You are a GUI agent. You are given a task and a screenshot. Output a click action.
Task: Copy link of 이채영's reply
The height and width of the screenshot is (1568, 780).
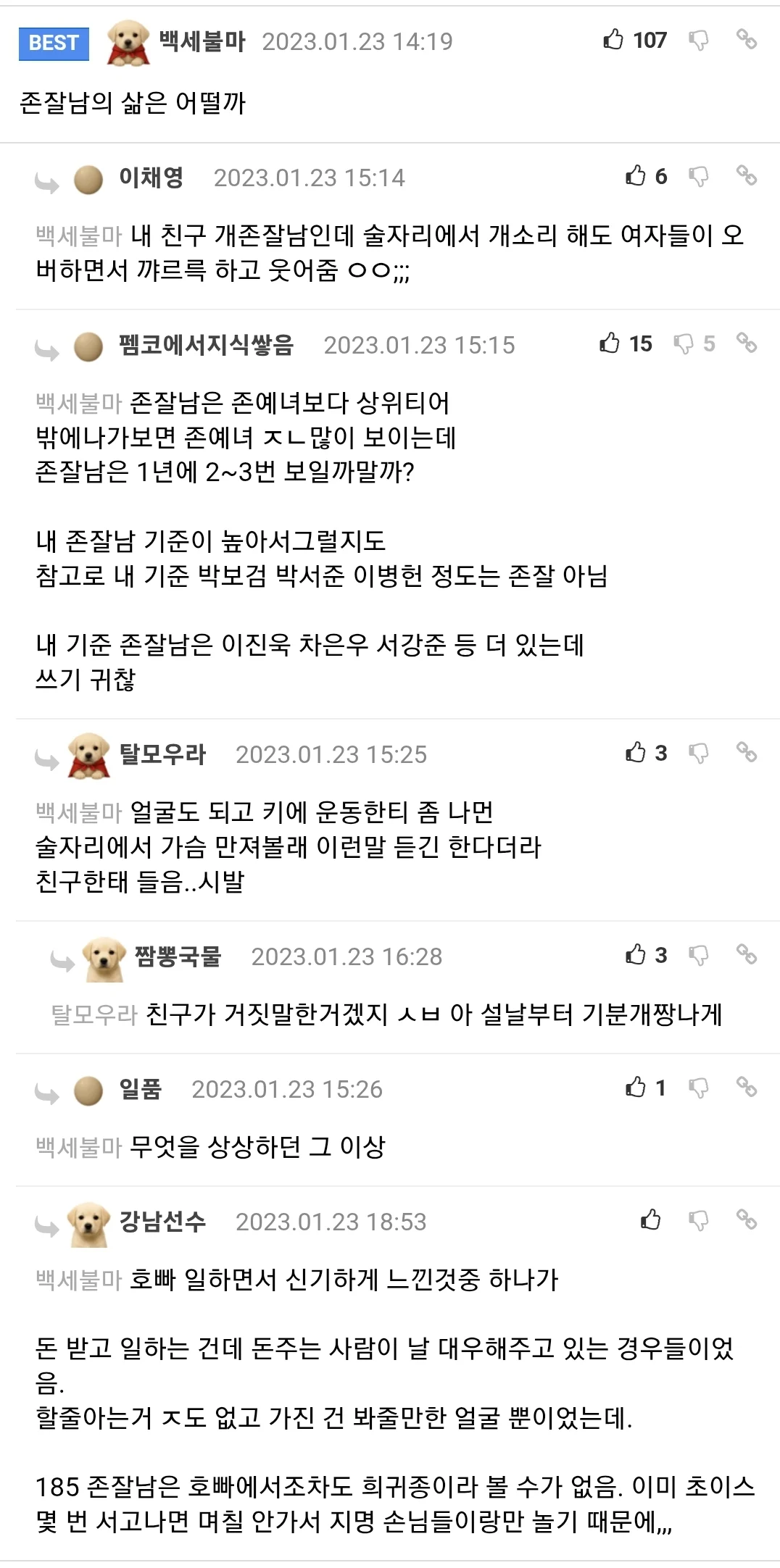(x=746, y=175)
